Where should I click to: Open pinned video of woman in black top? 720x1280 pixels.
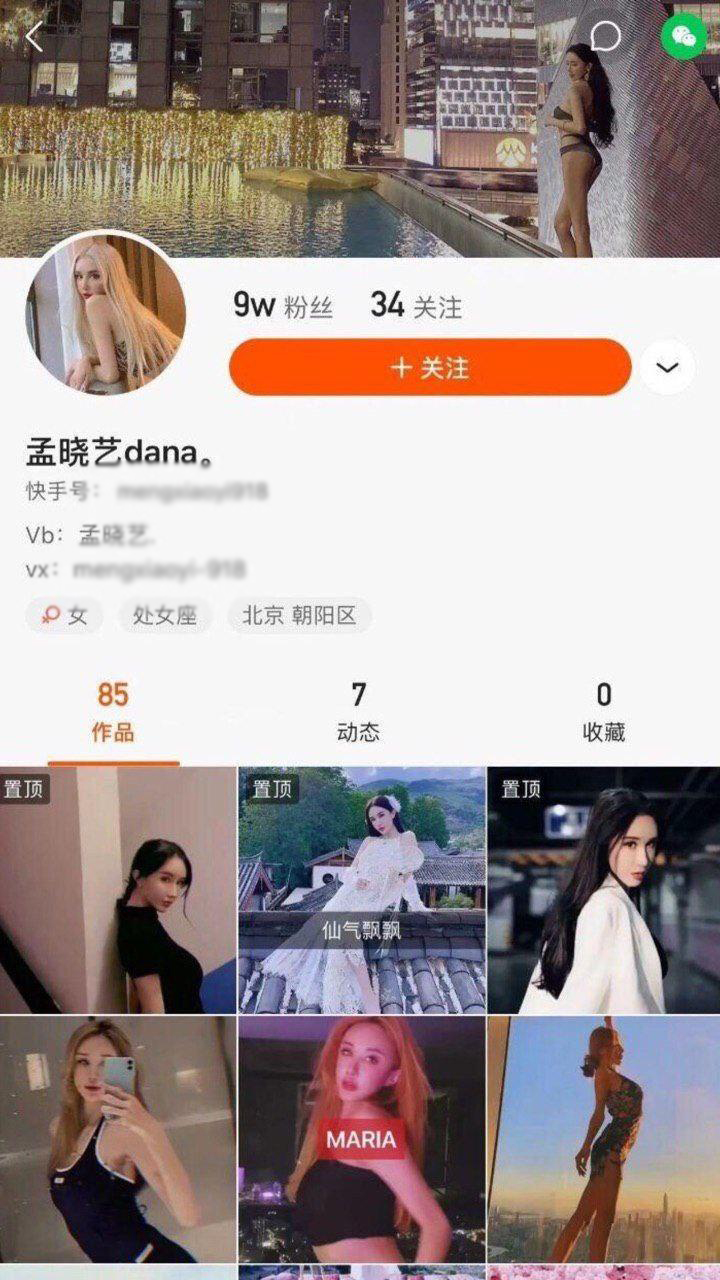(x=118, y=890)
